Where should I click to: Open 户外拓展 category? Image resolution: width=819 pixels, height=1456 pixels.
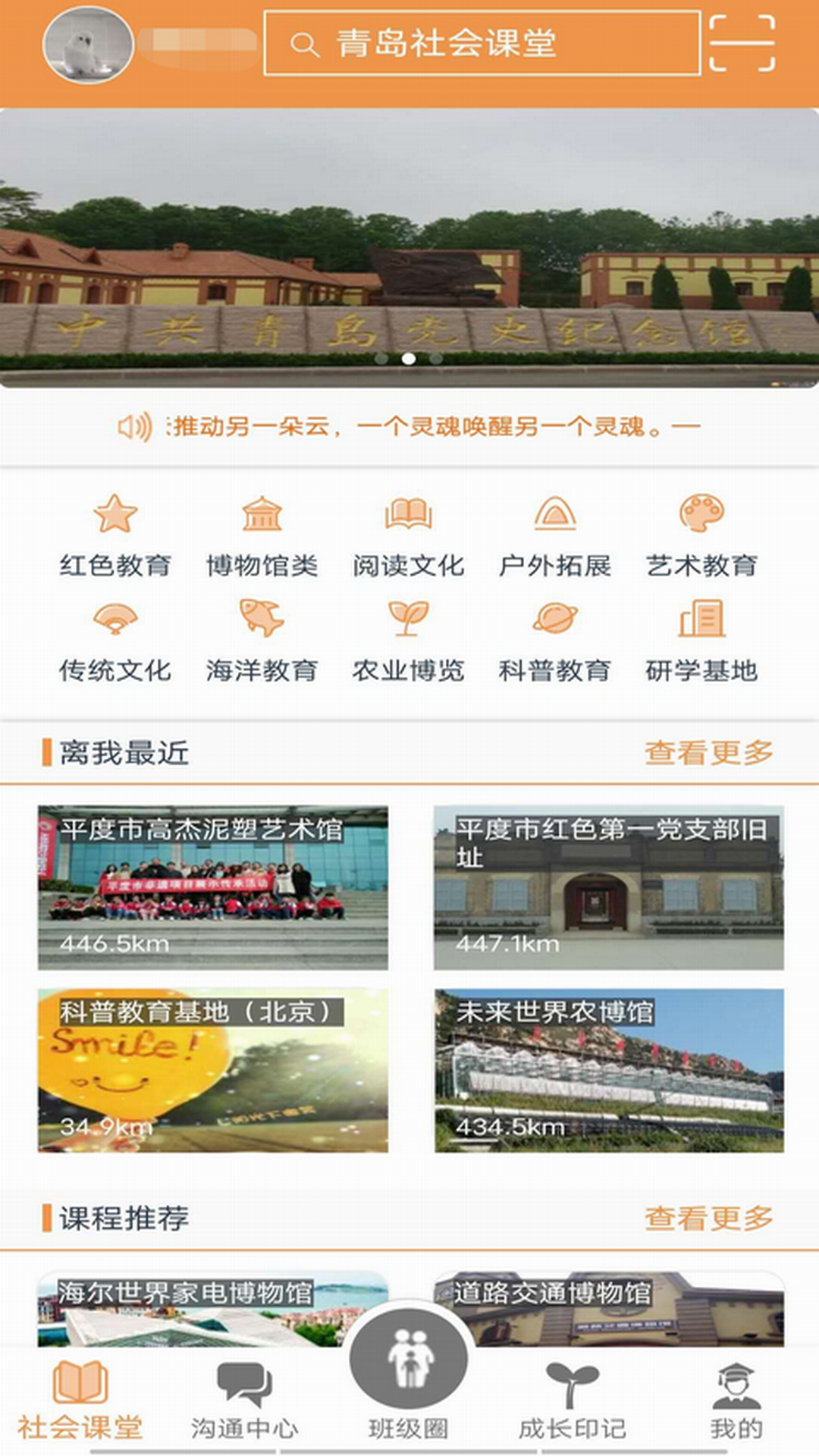pos(554,535)
